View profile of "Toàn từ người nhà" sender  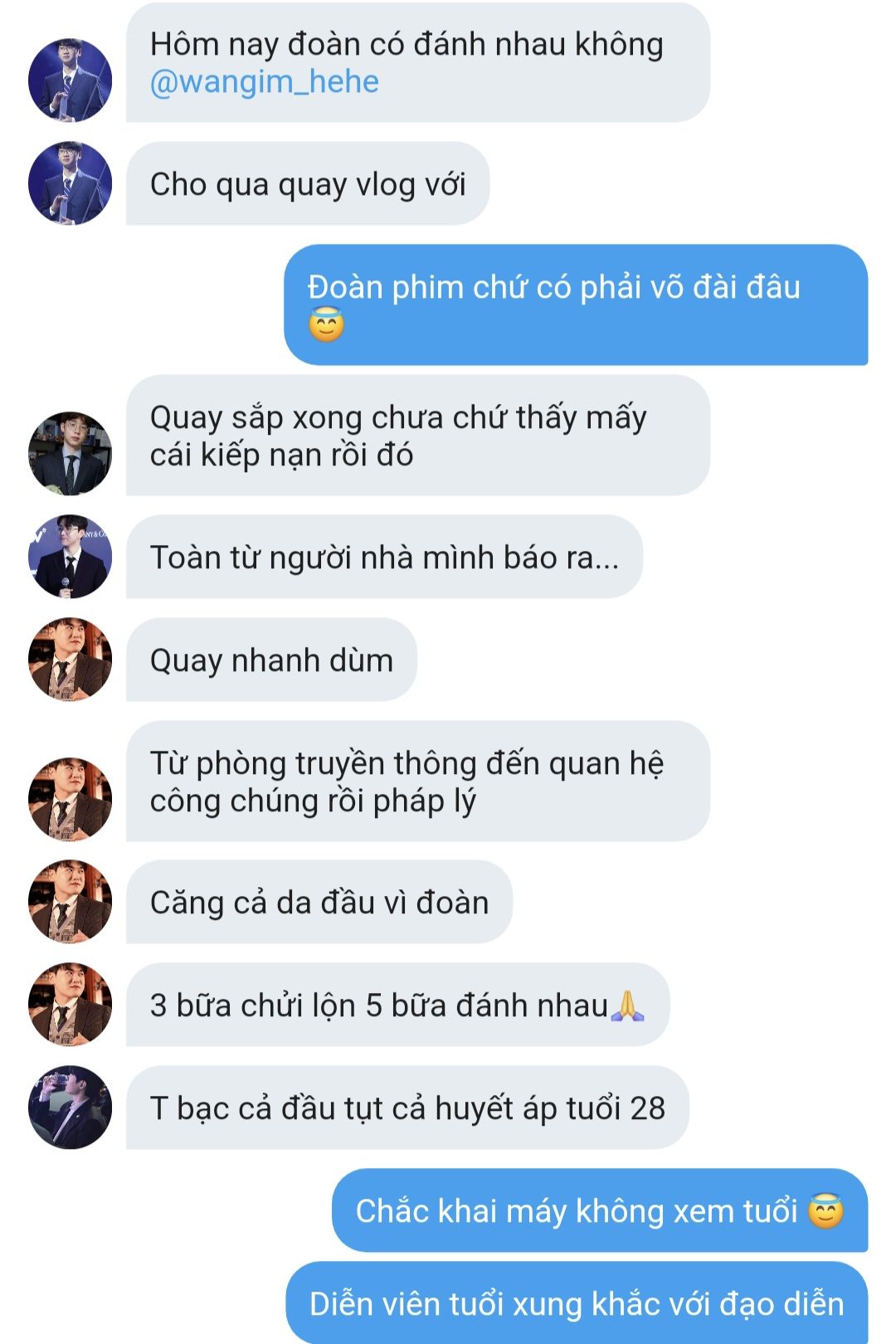coord(70,557)
